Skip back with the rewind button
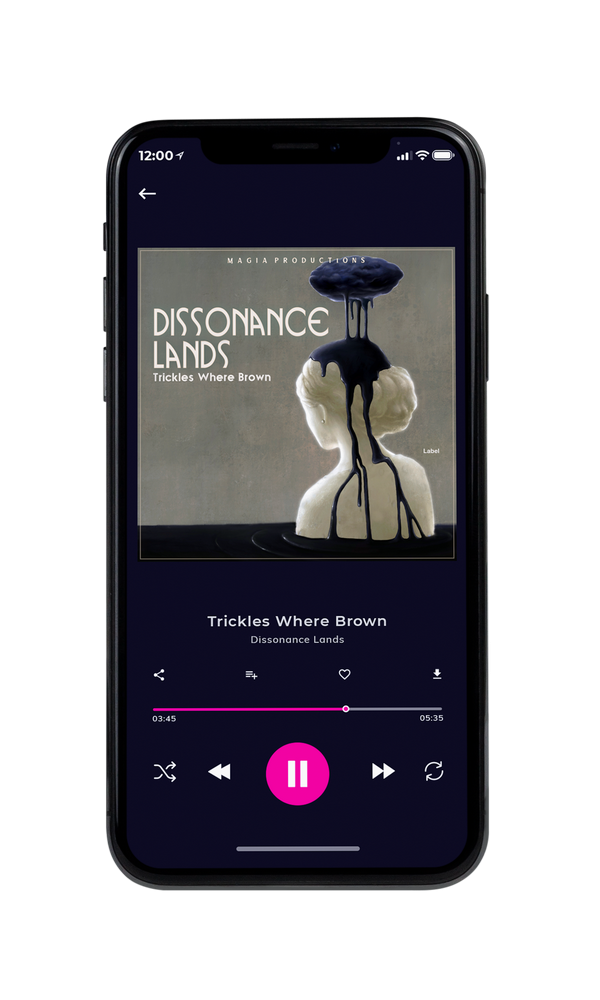600x1000 pixels. click(219, 772)
